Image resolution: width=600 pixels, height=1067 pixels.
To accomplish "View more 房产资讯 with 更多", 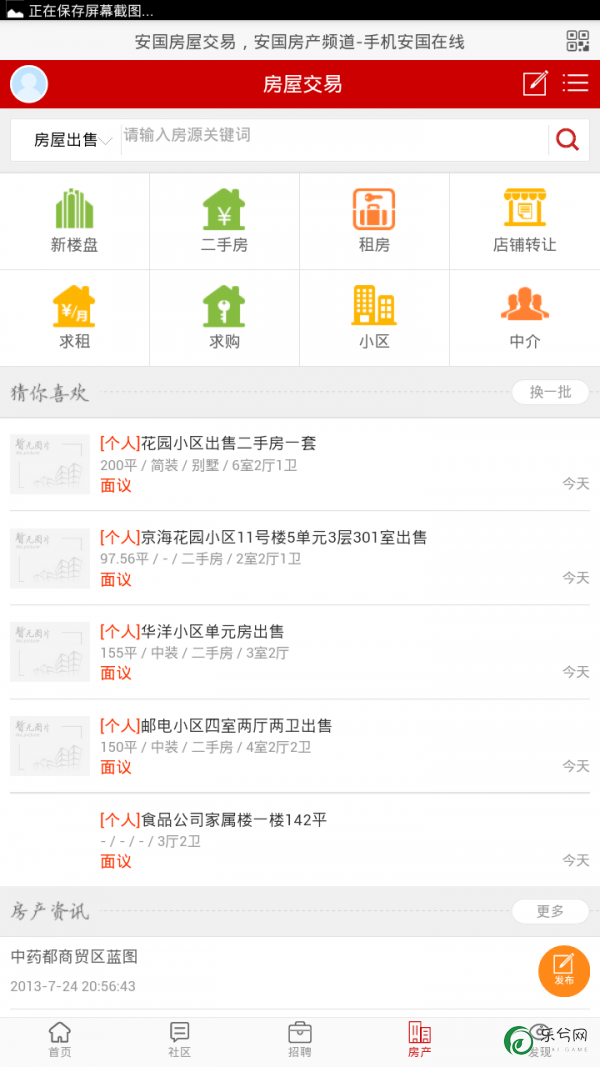I will pos(550,911).
